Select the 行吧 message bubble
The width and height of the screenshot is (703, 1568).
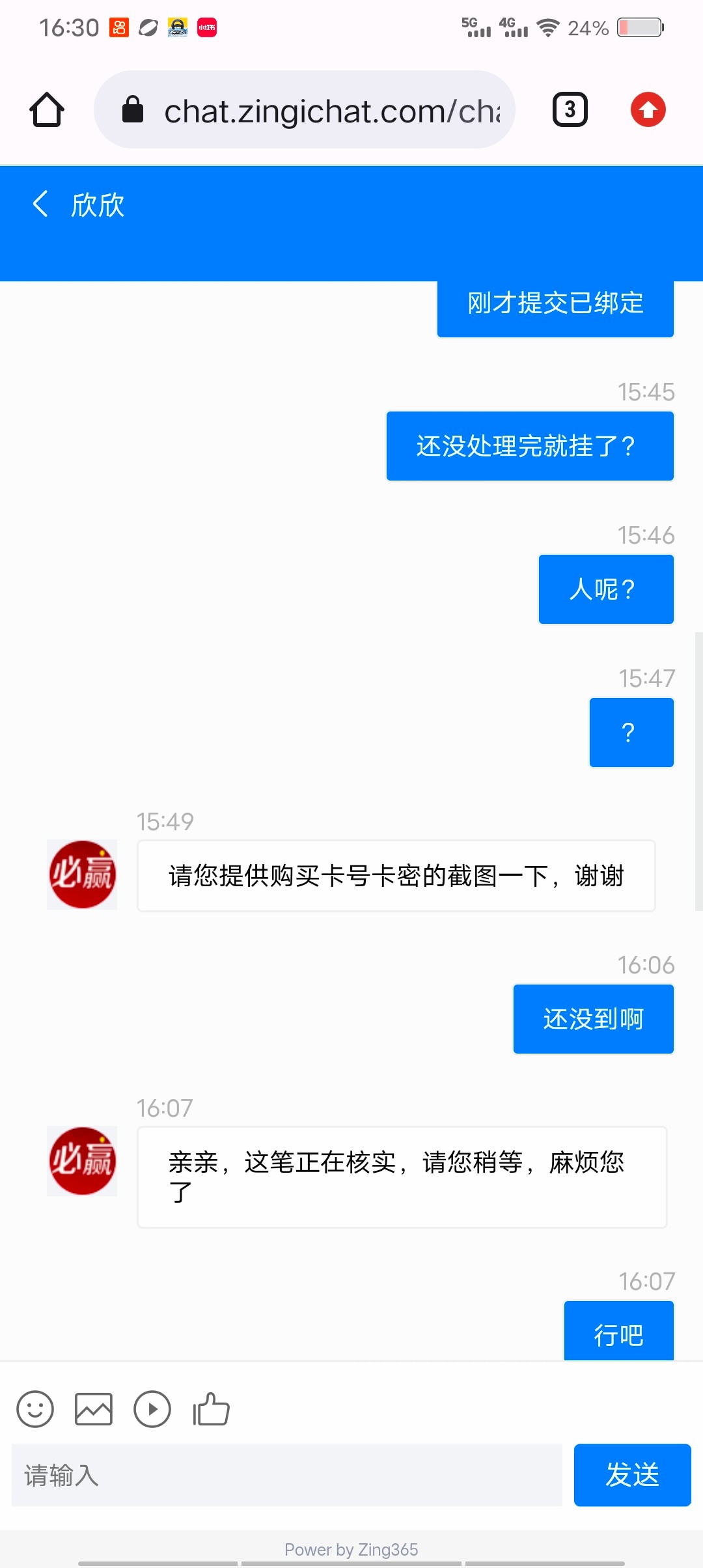point(618,1330)
